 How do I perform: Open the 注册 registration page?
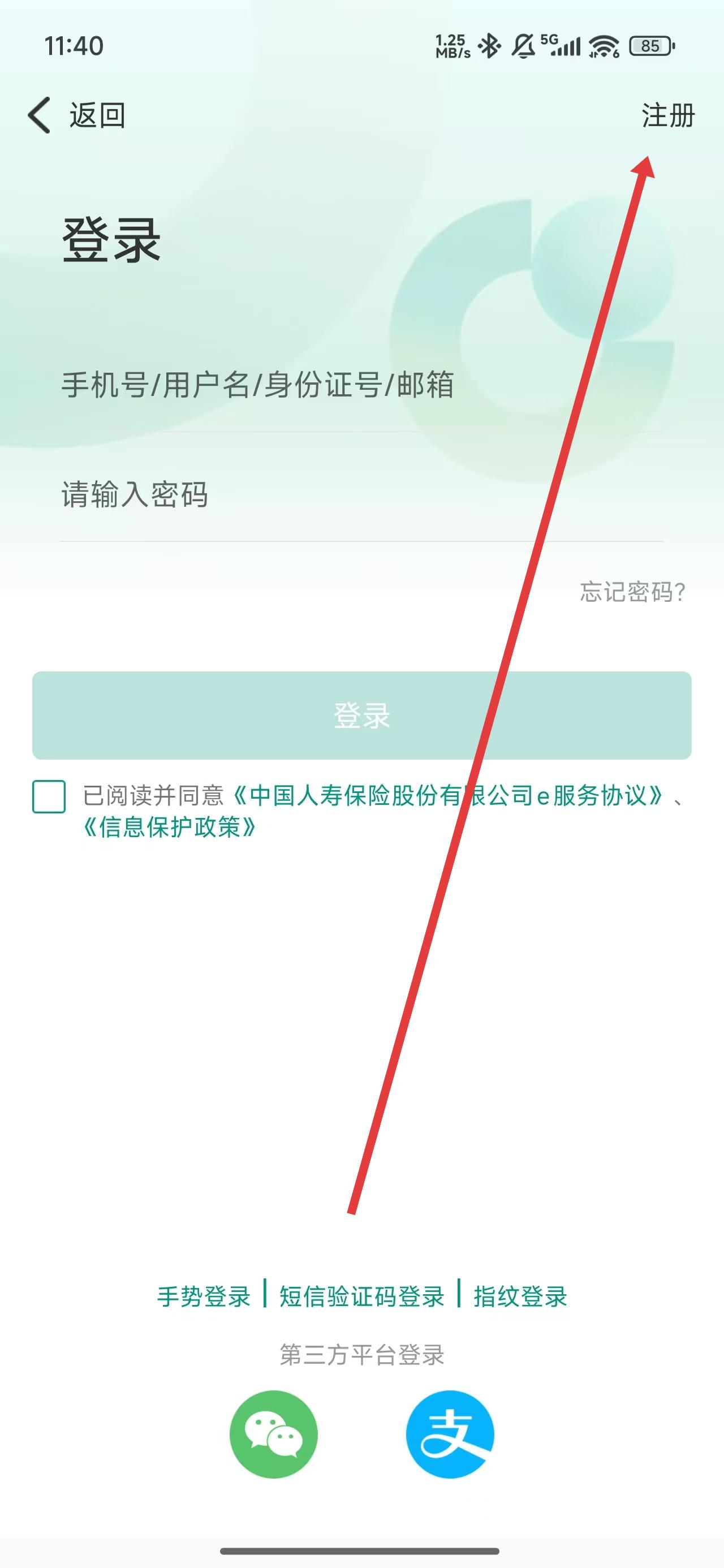pyautogui.click(x=667, y=115)
